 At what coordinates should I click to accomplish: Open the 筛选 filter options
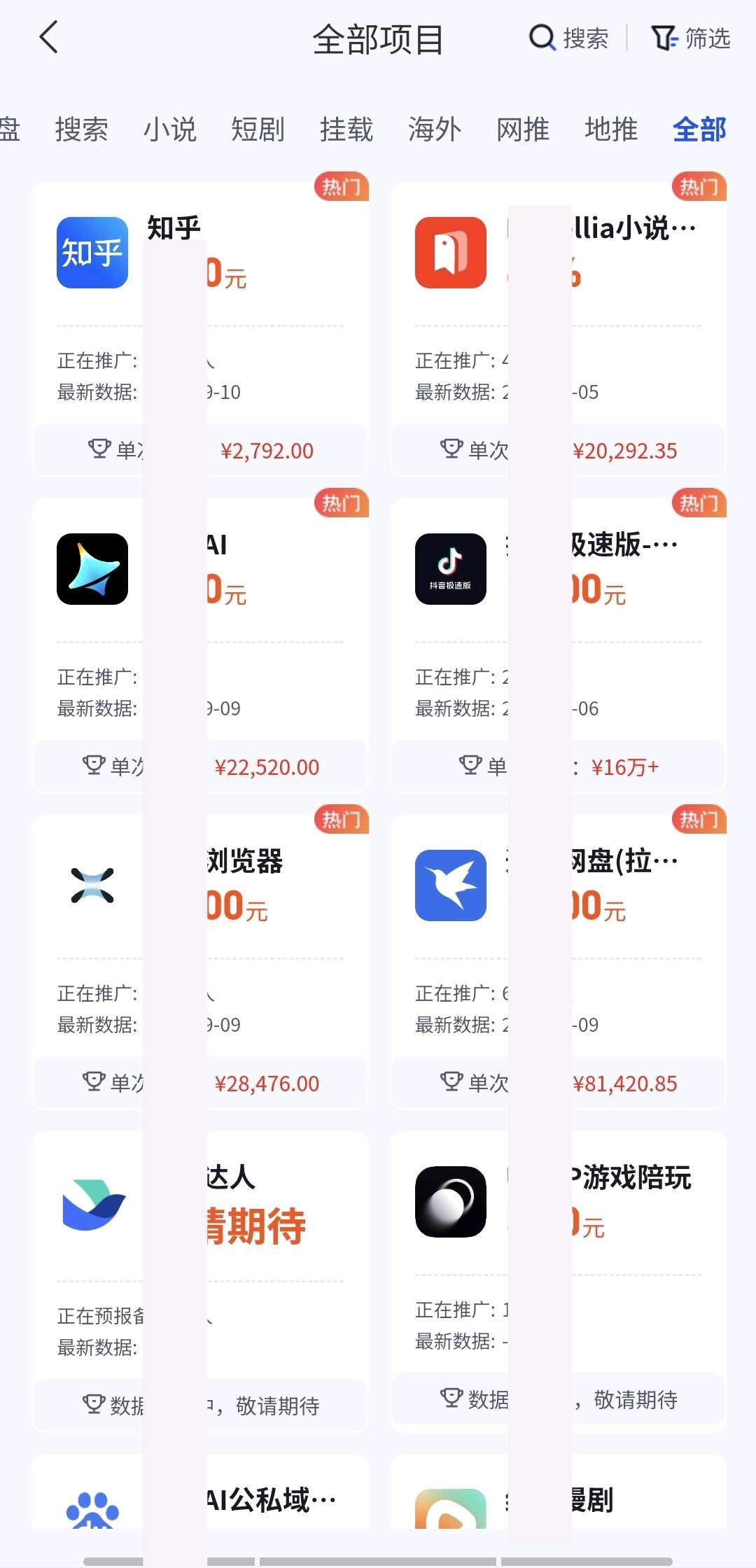click(691, 38)
